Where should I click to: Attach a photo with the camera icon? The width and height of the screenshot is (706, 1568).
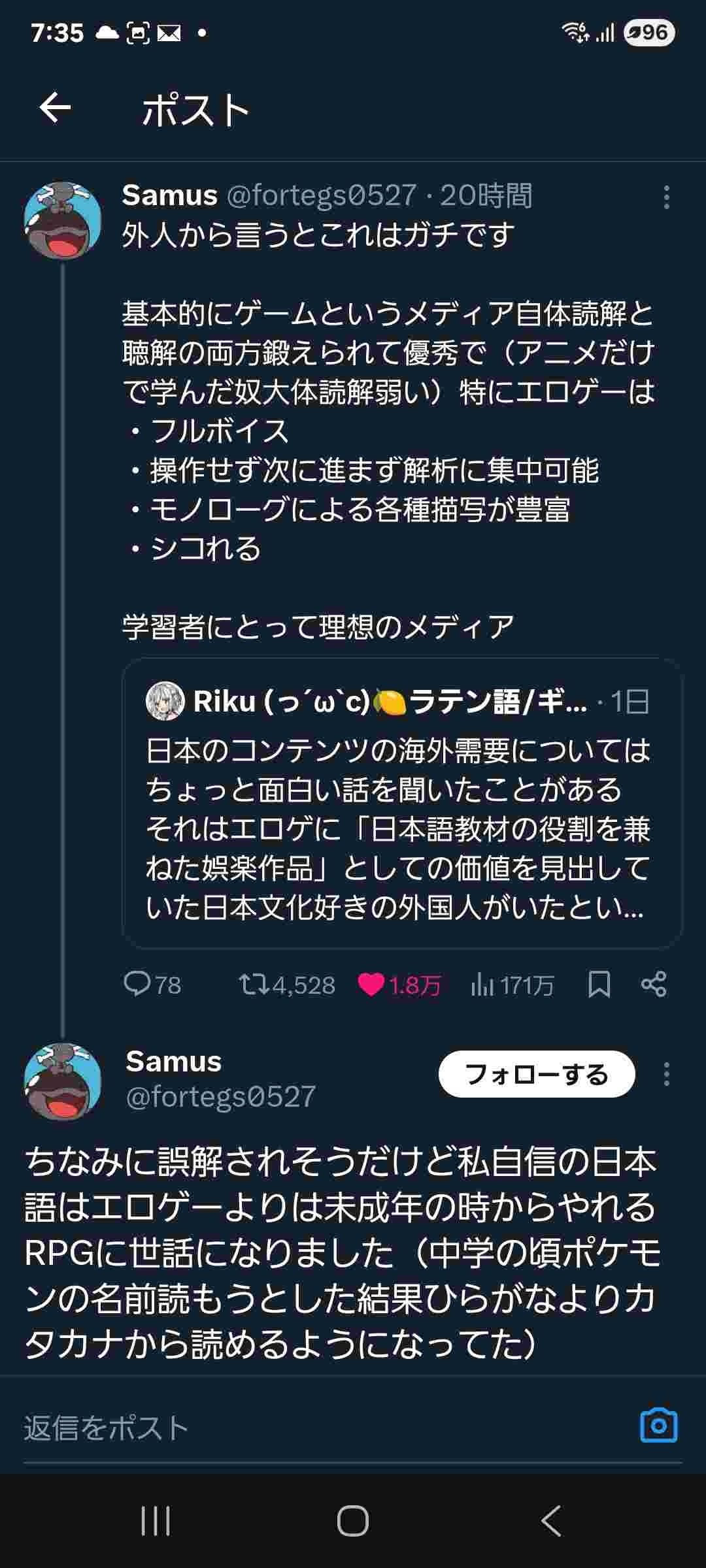[658, 1426]
